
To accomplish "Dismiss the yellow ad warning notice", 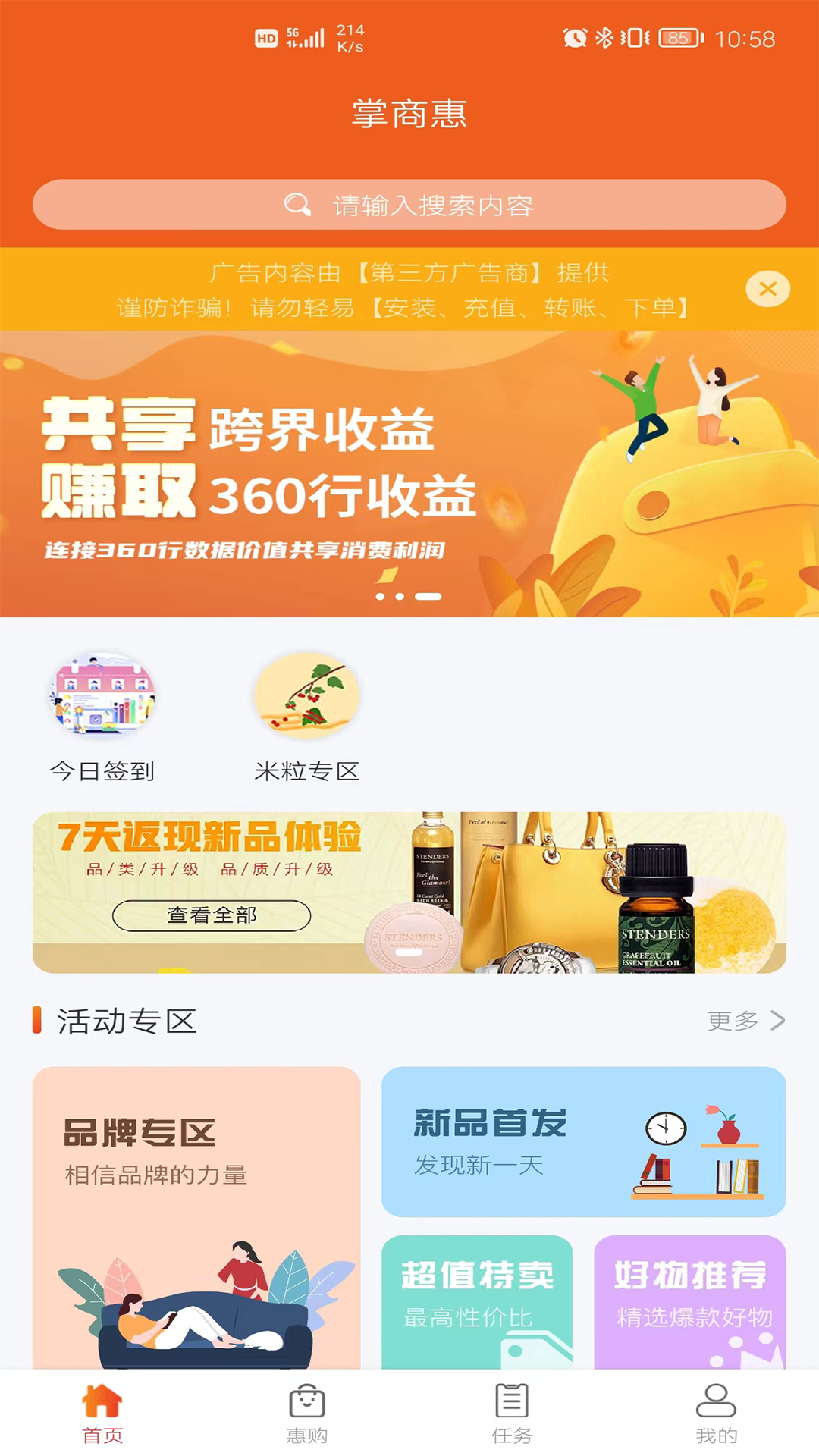I will click(x=767, y=289).
